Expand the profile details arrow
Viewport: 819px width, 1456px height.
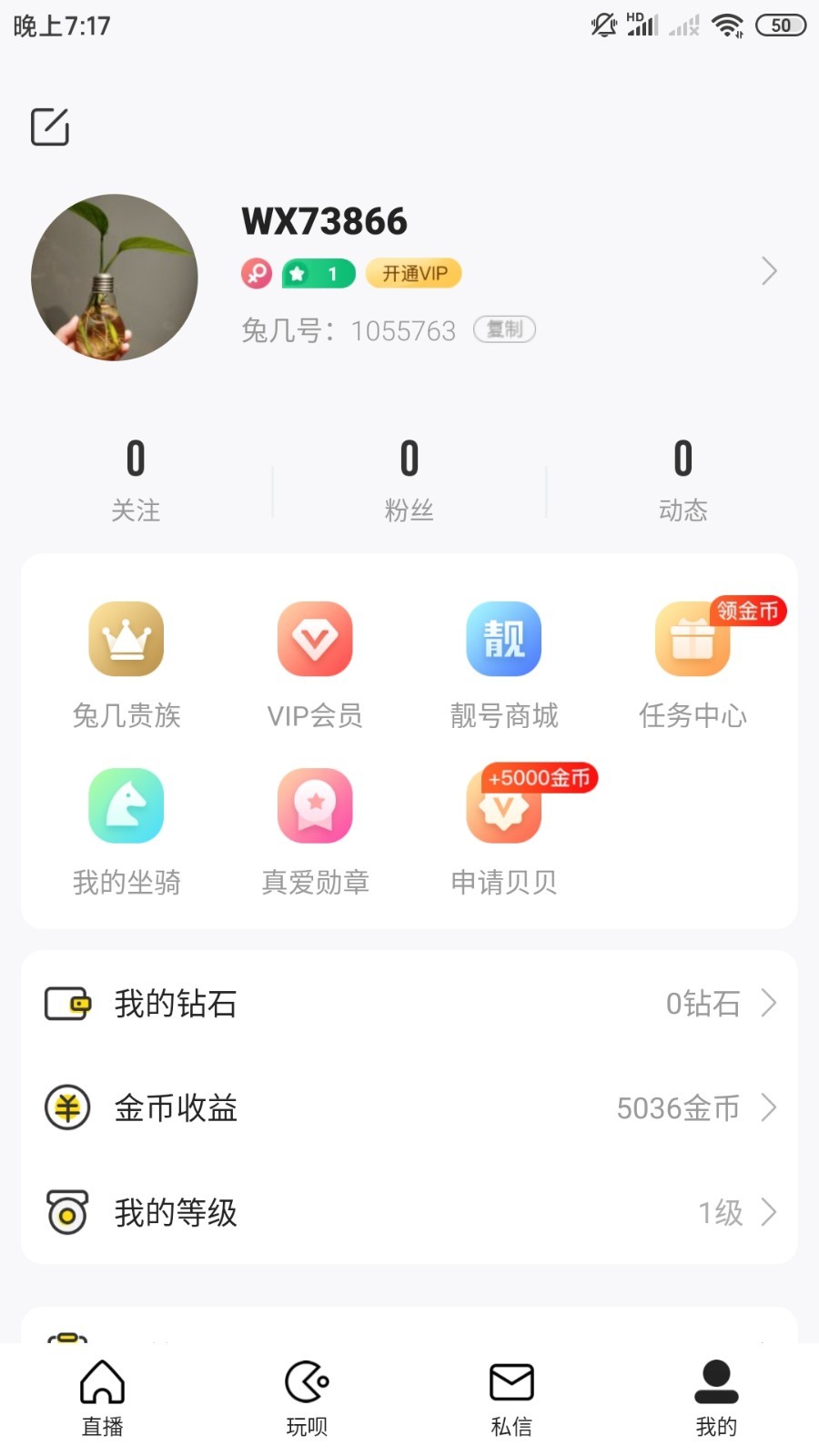click(770, 271)
